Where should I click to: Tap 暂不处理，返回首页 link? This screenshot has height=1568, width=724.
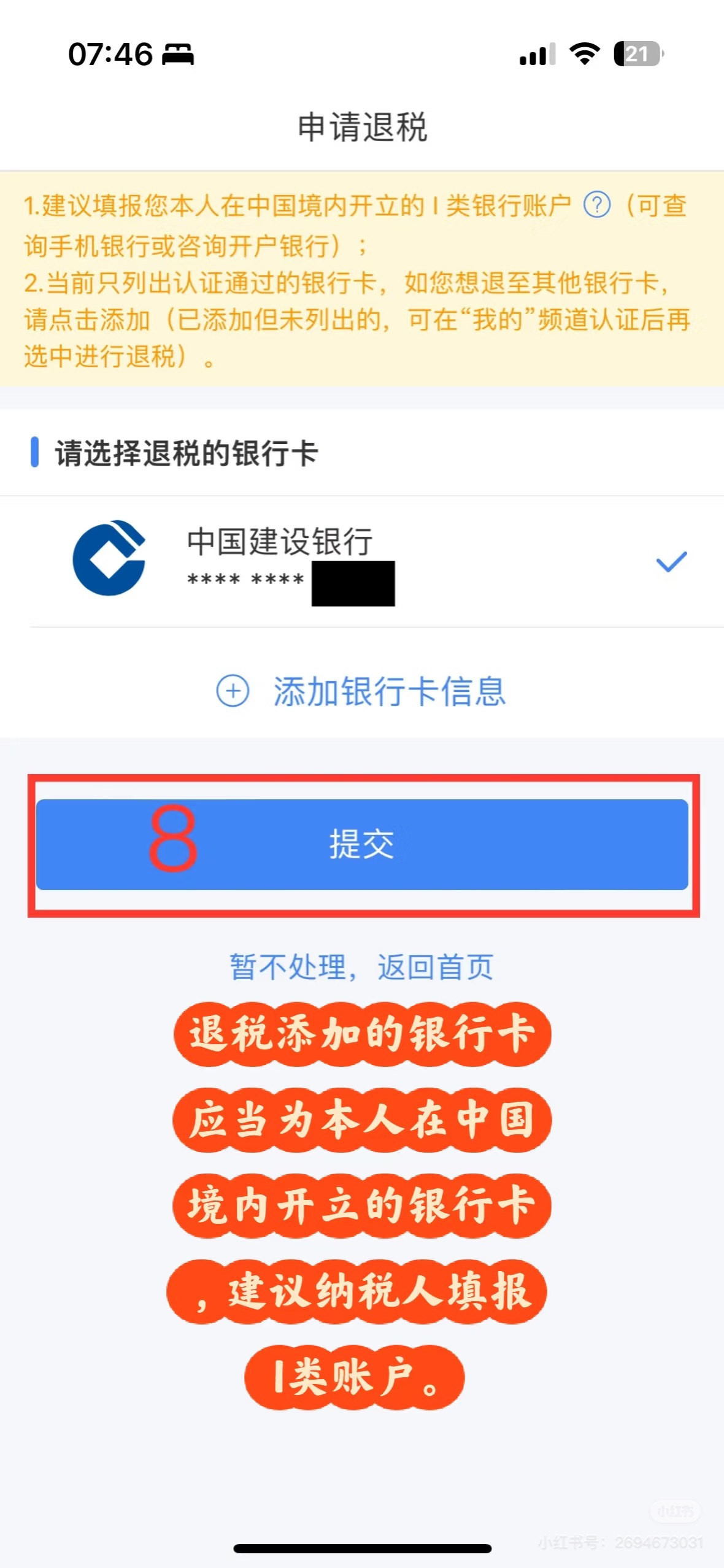click(x=362, y=967)
